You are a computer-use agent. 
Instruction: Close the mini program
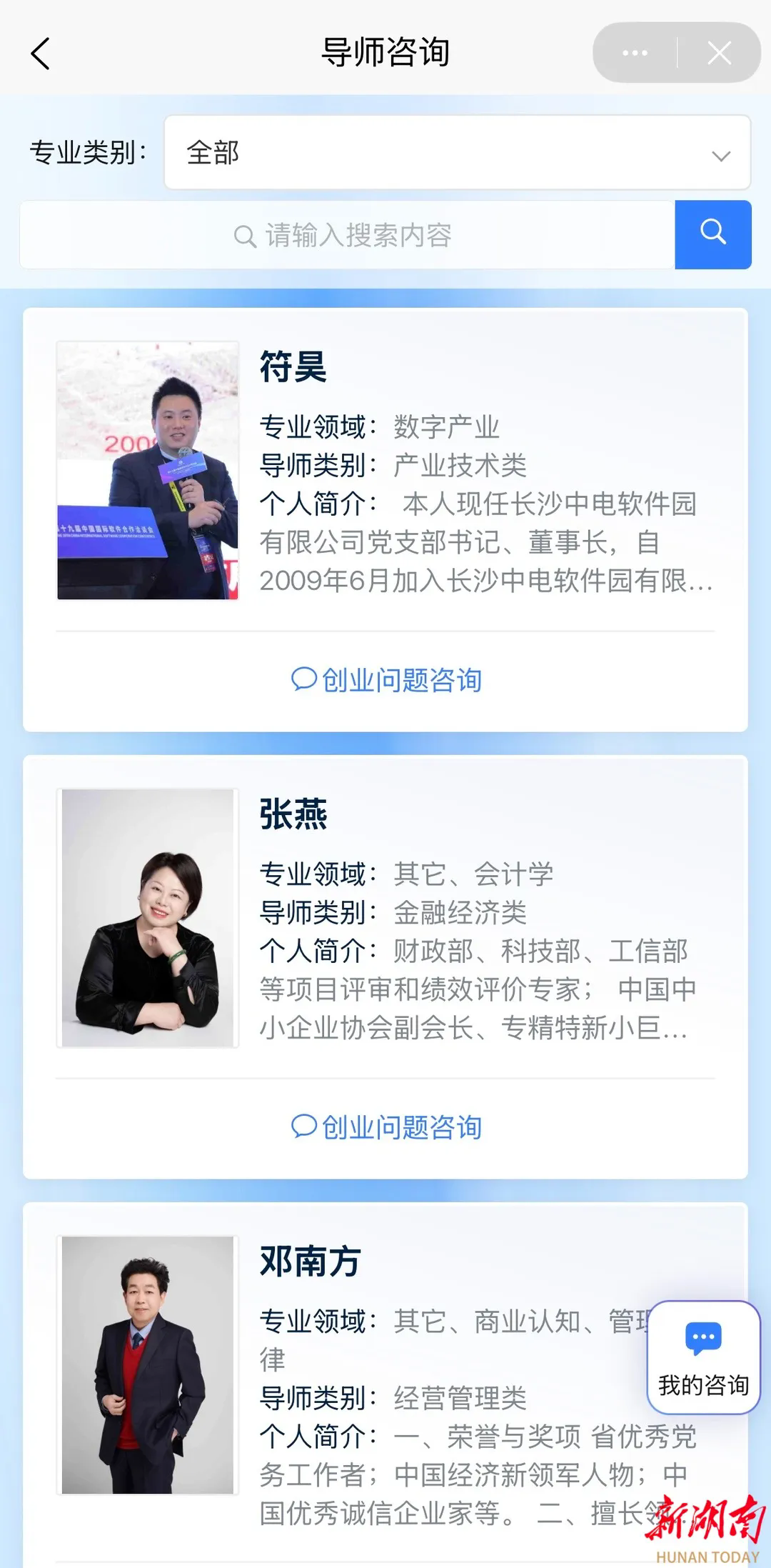coord(719,53)
